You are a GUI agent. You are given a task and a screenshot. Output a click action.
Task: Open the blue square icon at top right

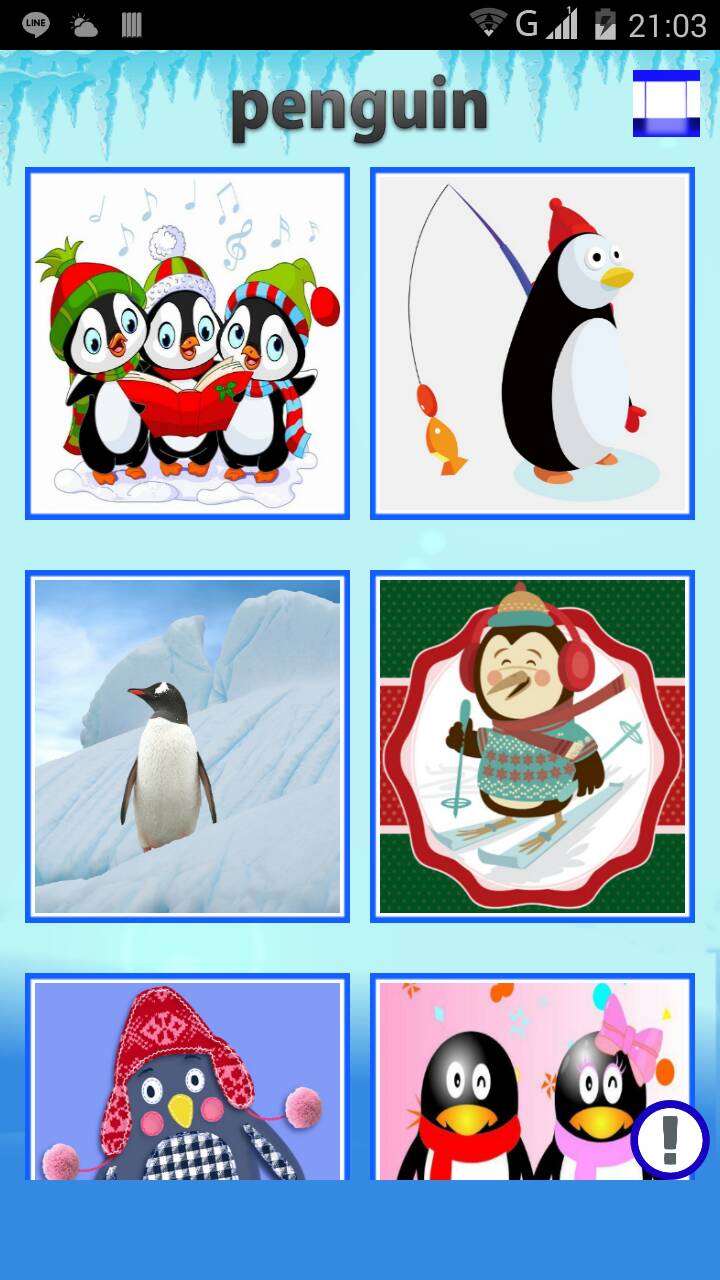[666, 103]
